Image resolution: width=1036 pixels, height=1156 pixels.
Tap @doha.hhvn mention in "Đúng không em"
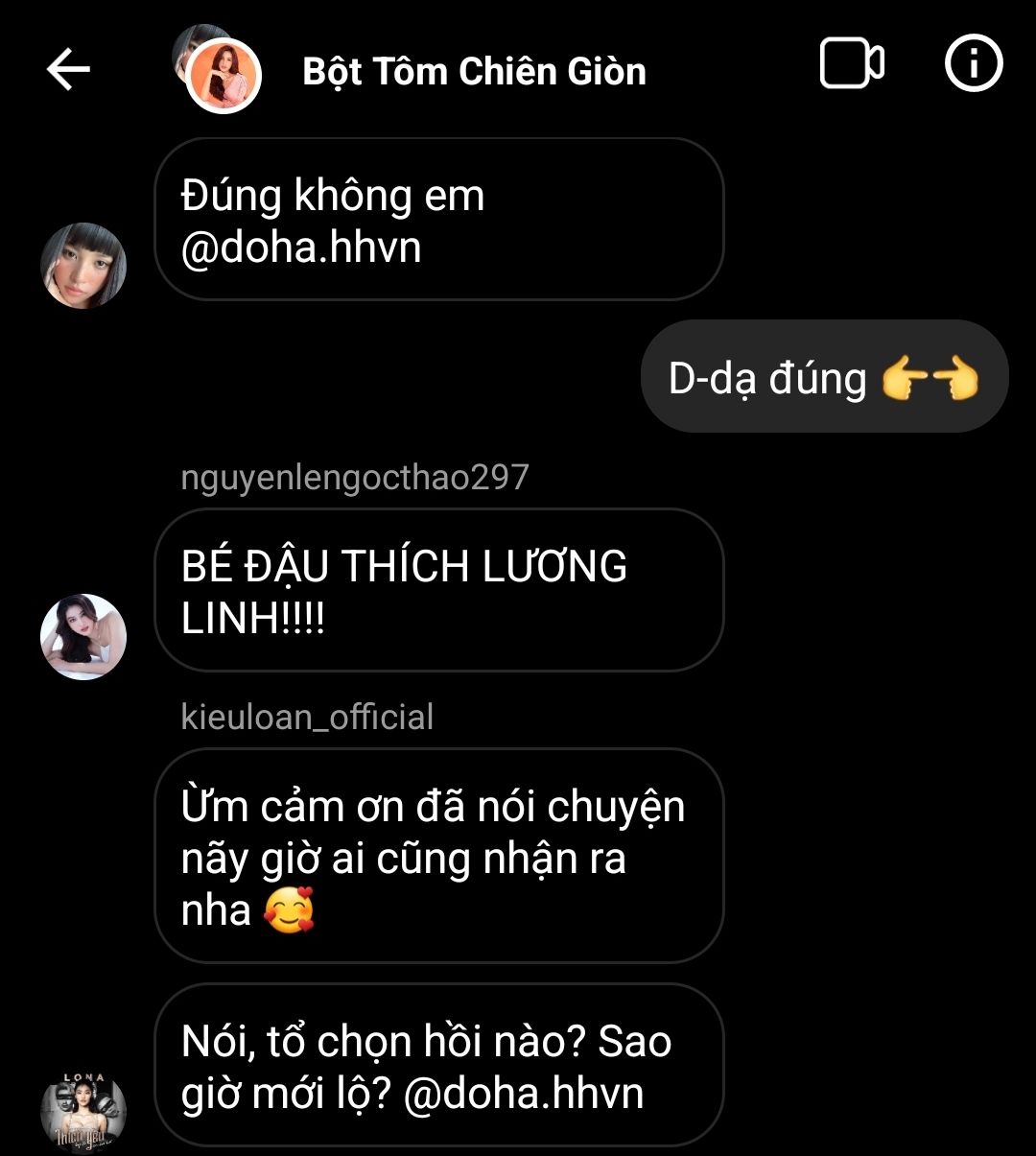click(x=301, y=248)
